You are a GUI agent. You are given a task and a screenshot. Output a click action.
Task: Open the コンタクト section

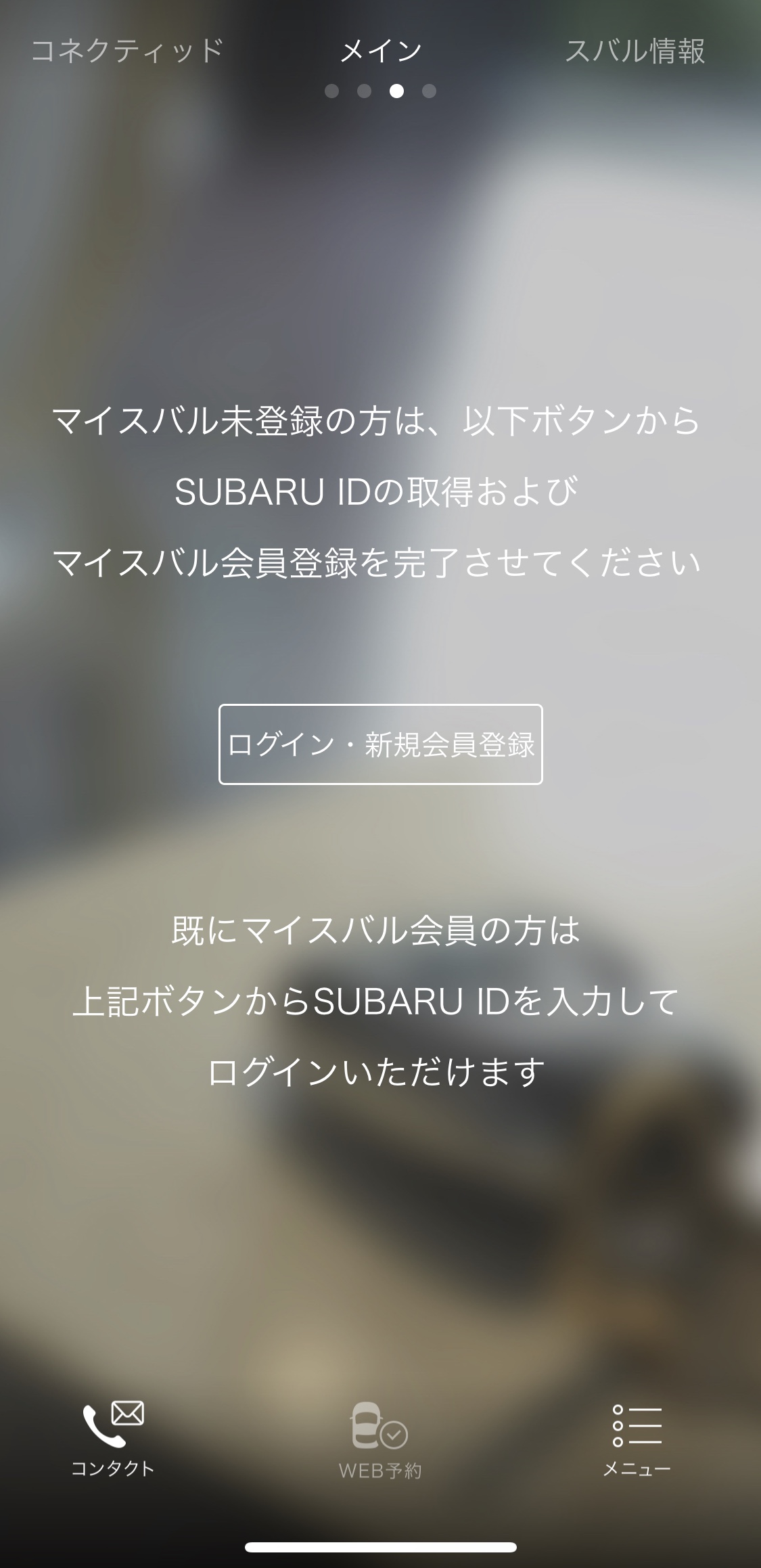[113, 1438]
